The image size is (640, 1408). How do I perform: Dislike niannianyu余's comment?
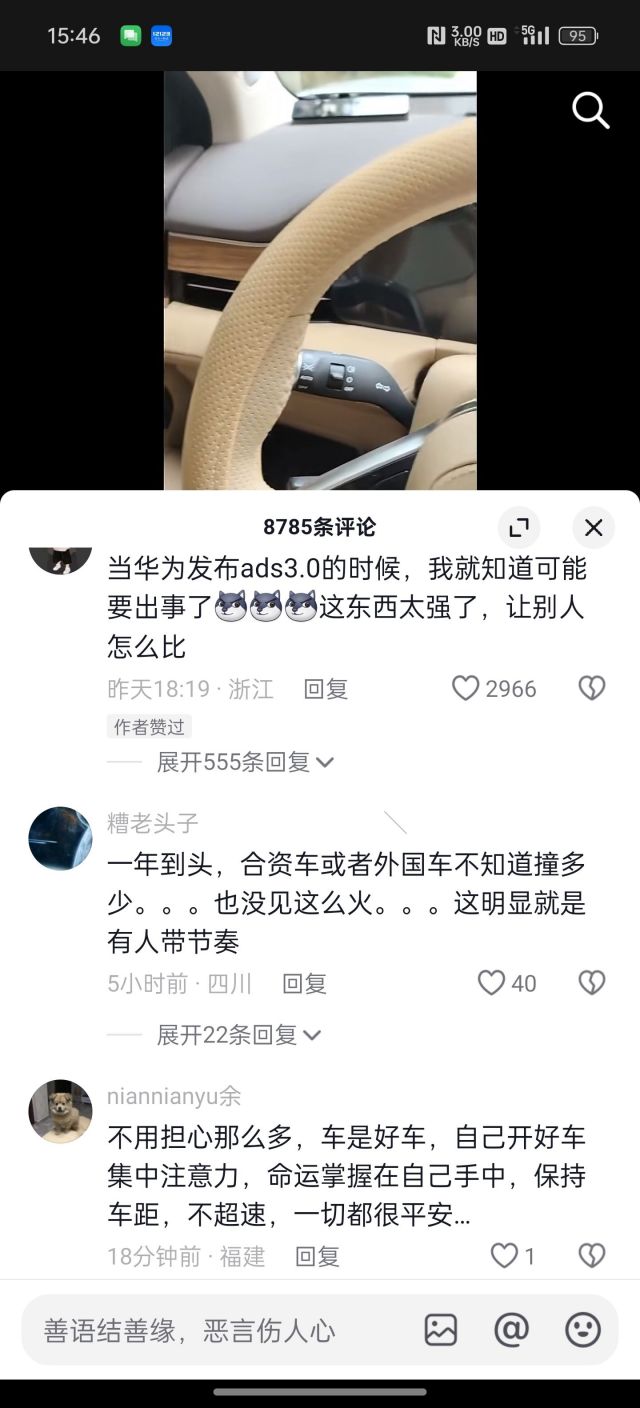tap(592, 1256)
